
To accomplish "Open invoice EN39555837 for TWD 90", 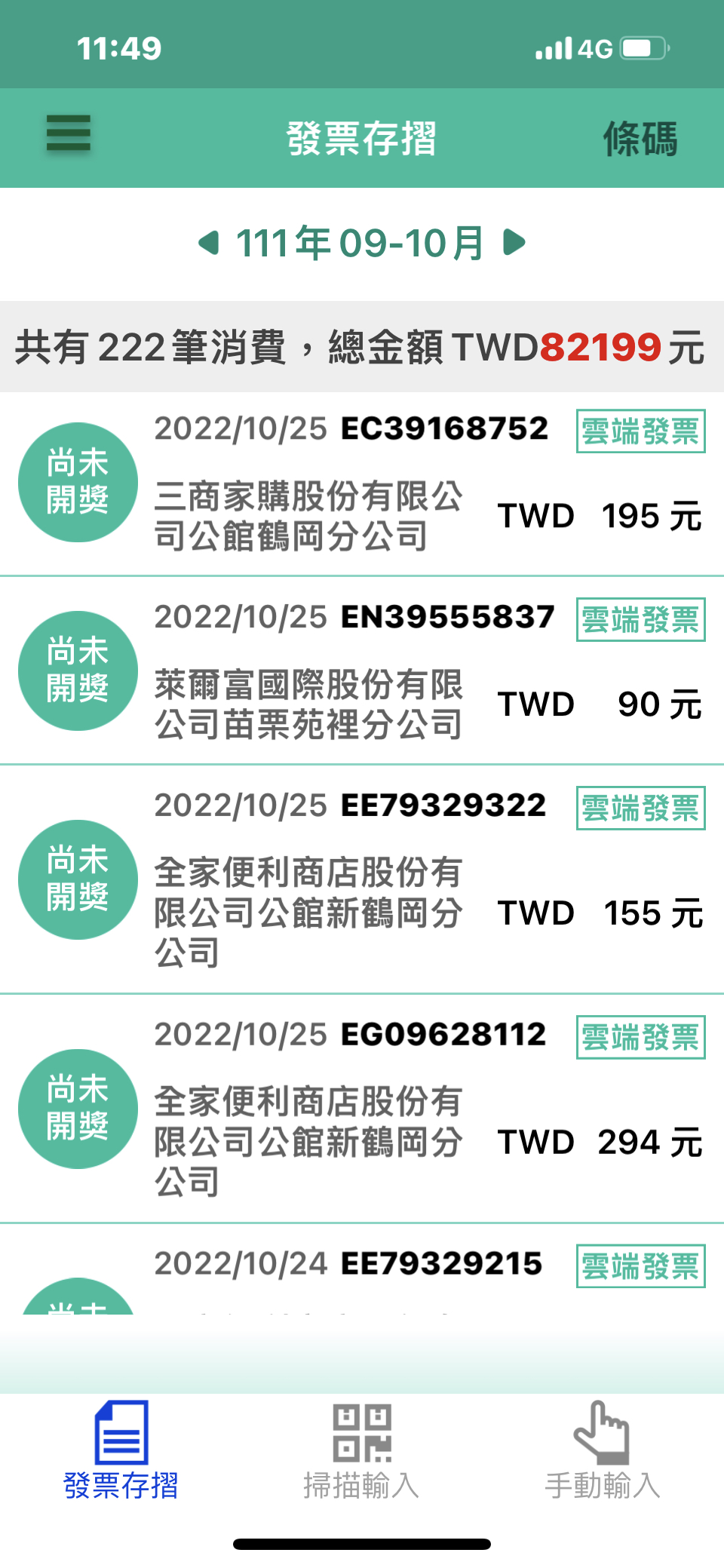I will [362, 671].
